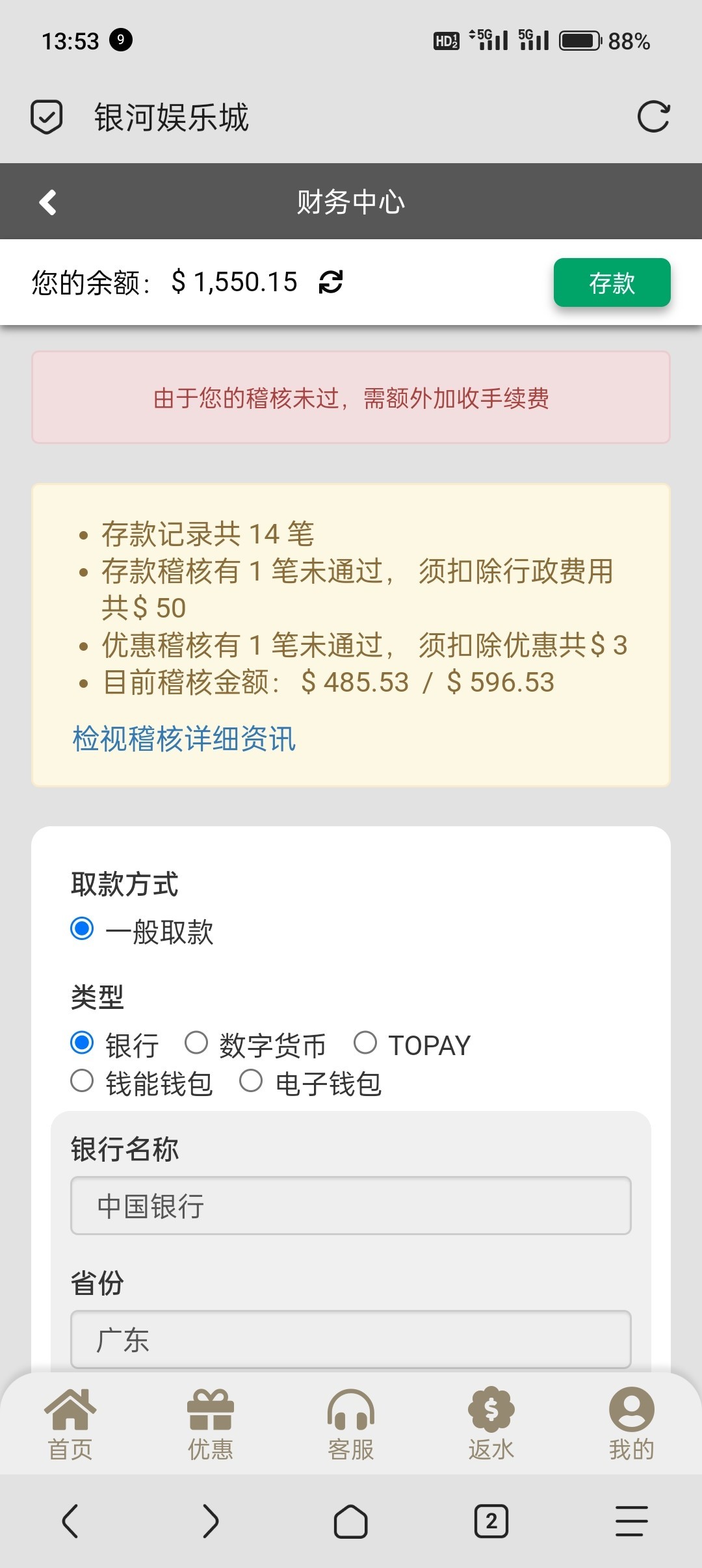The height and width of the screenshot is (1568, 702).
Task: Open 客服 customer service
Action: [351, 1424]
